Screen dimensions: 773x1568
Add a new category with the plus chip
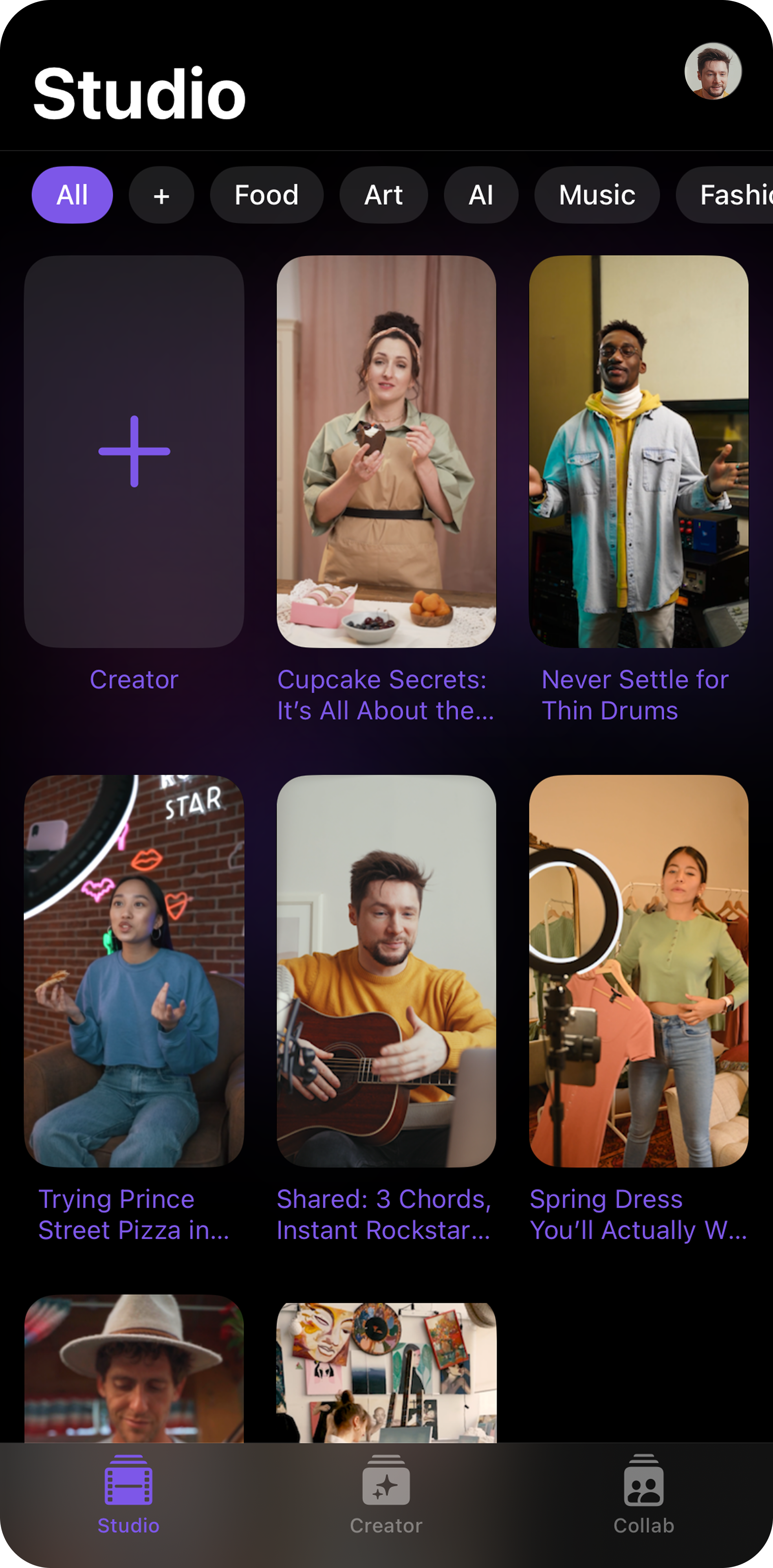pyautogui.click(x=161, y=195)
